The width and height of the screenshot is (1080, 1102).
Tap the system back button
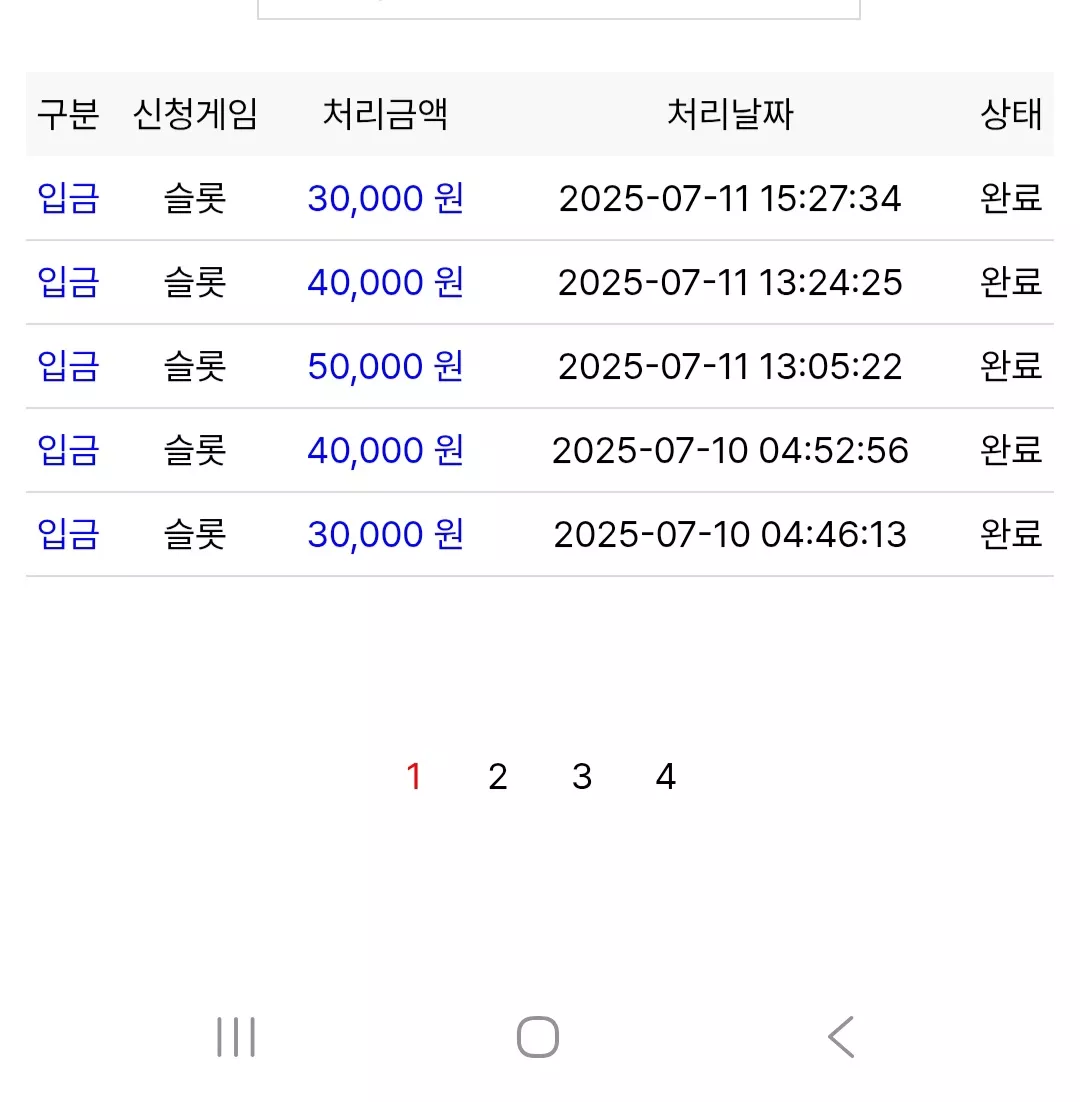coord(841,1037)
